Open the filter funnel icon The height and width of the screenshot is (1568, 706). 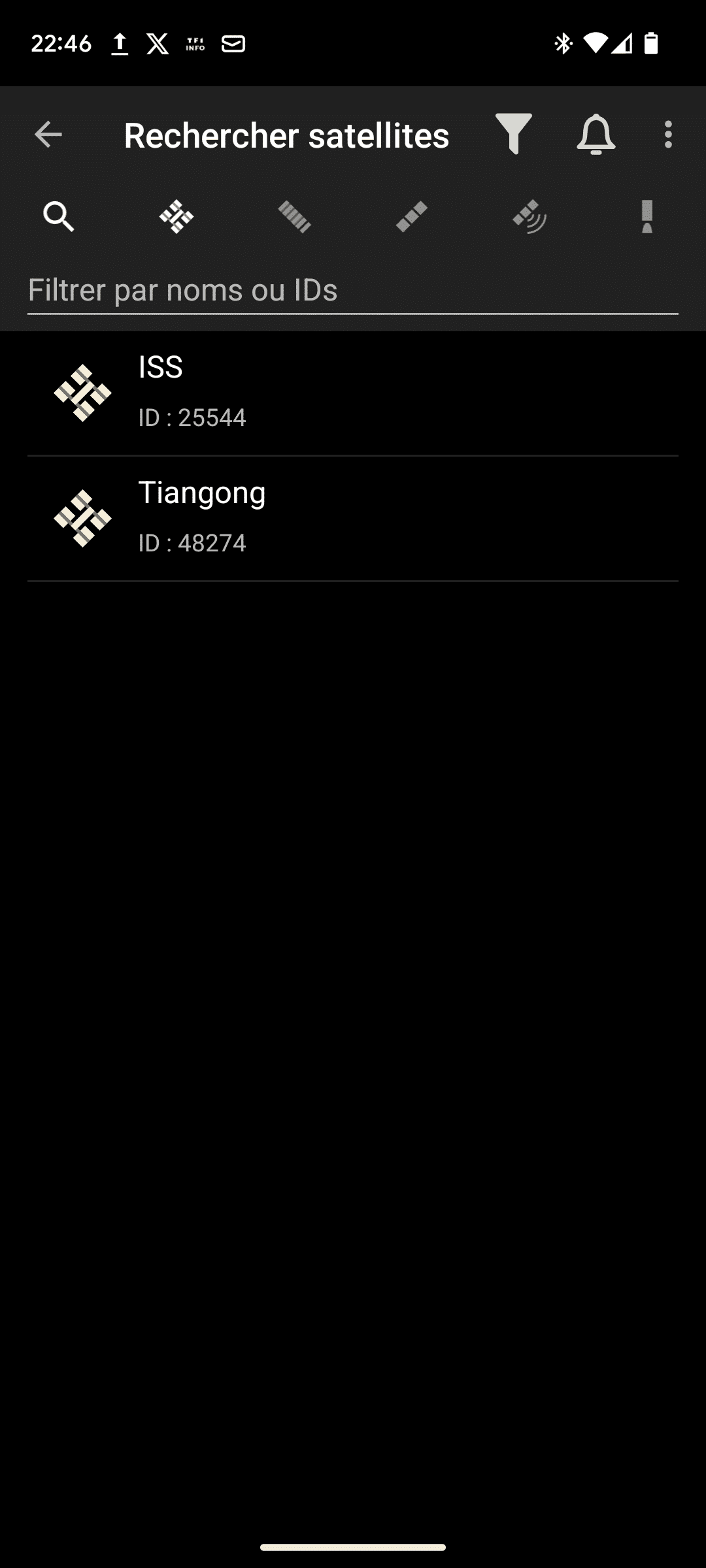514,134
